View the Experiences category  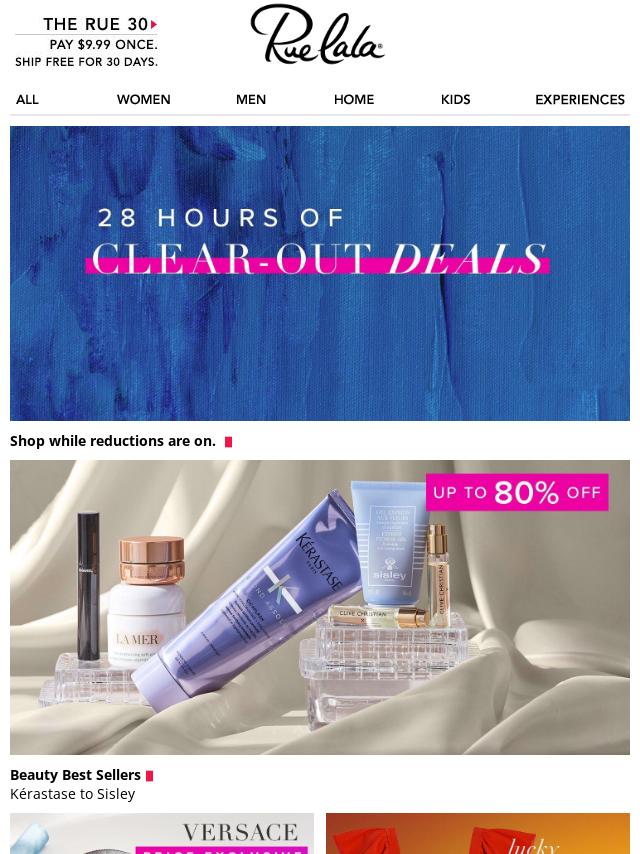click(x=579, y=100)
